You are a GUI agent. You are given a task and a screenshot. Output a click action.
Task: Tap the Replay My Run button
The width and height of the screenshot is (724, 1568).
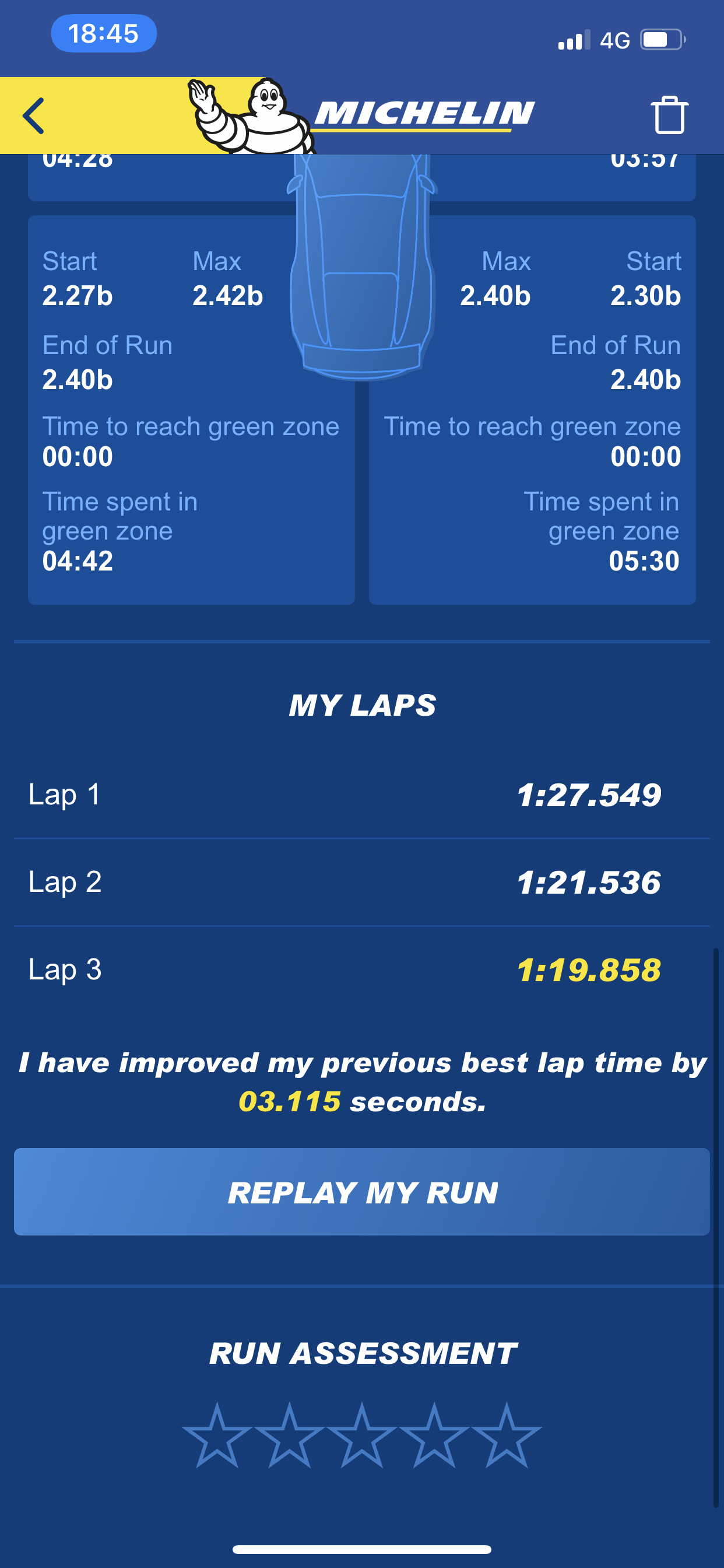[x=362, y=1192]
